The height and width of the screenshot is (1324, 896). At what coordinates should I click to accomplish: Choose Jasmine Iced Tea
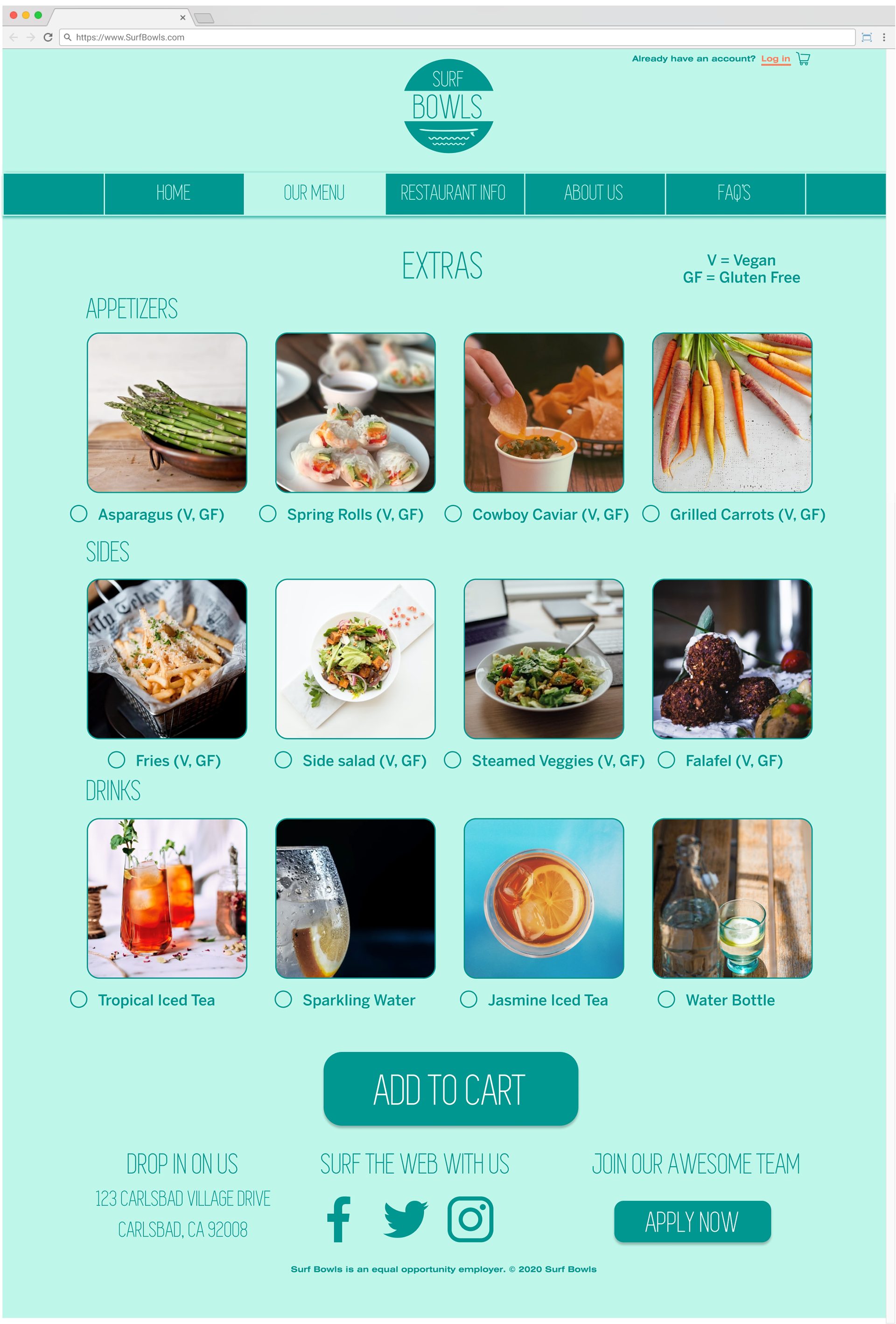point(469,1000)
